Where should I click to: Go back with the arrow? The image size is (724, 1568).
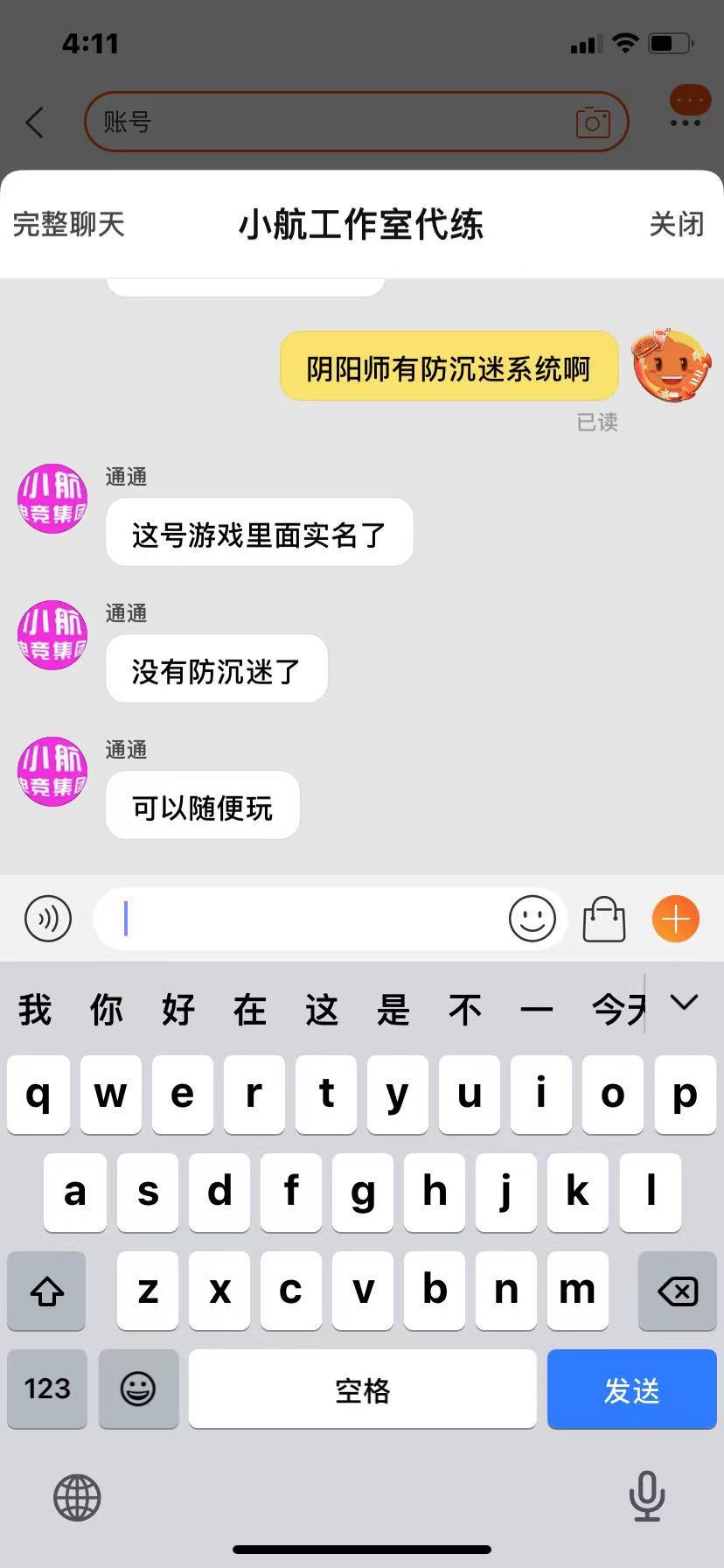pyautogui.click(x=35, y=122)
